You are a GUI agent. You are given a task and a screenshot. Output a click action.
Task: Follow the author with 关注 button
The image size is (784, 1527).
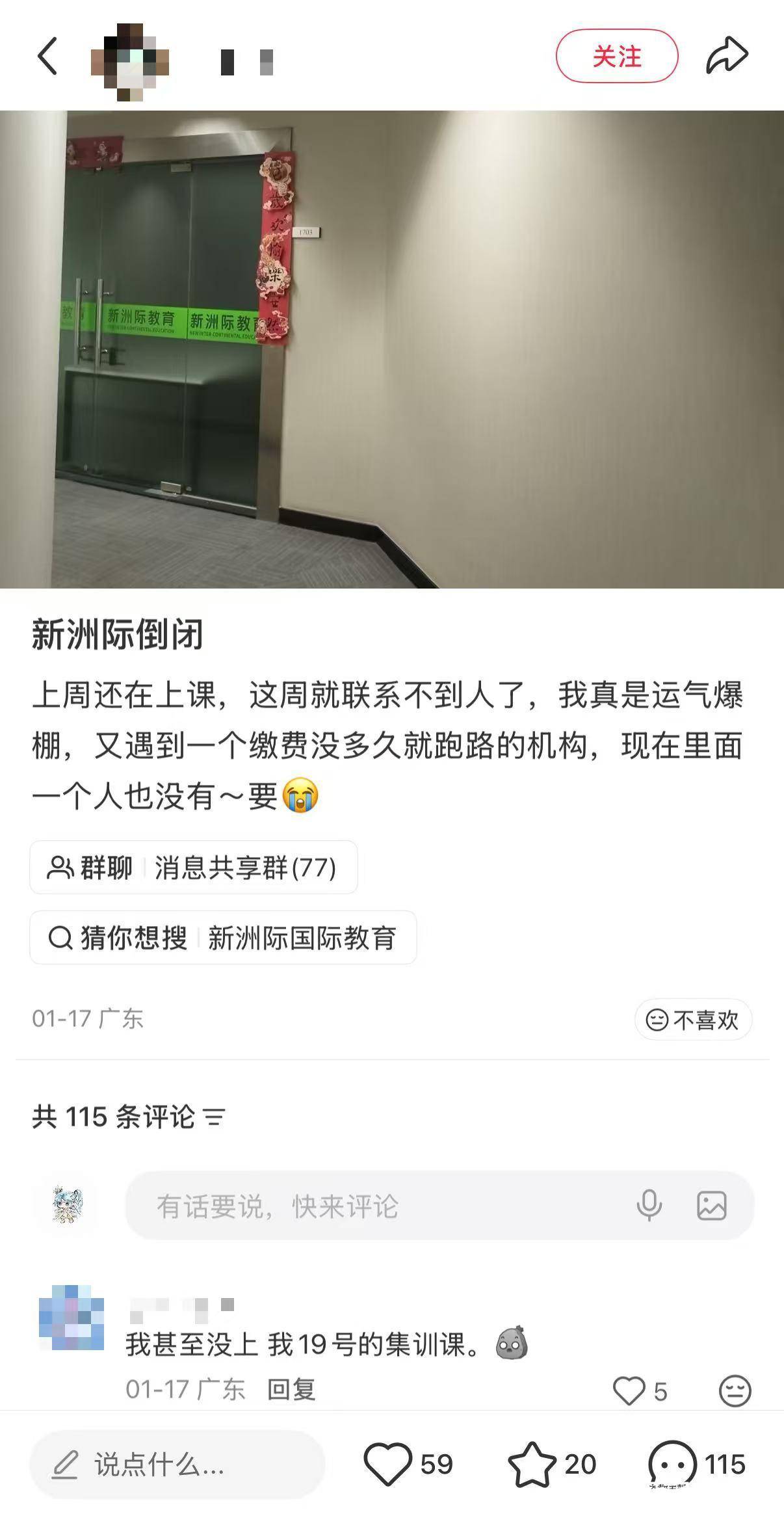click(x=616, y=57)
